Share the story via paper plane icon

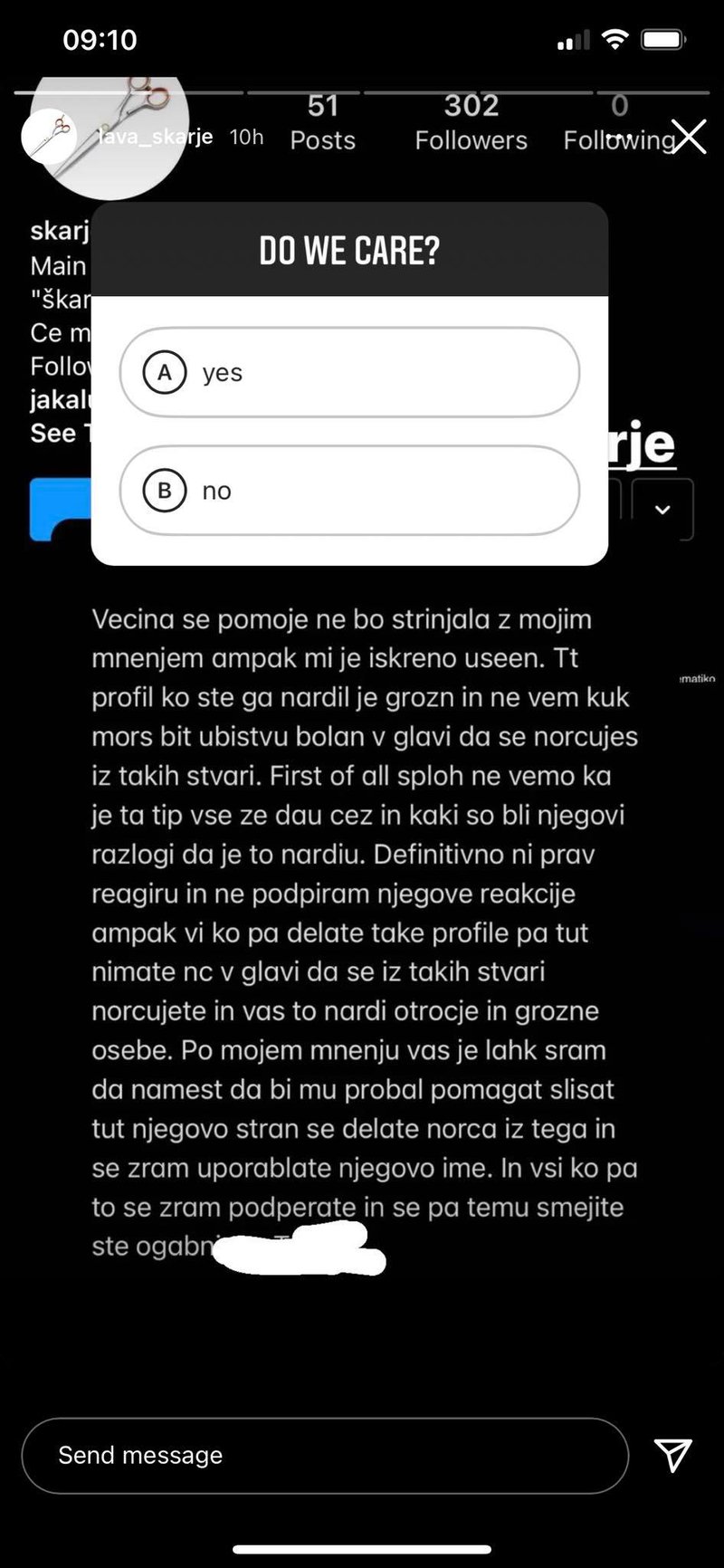point(673,1454)
